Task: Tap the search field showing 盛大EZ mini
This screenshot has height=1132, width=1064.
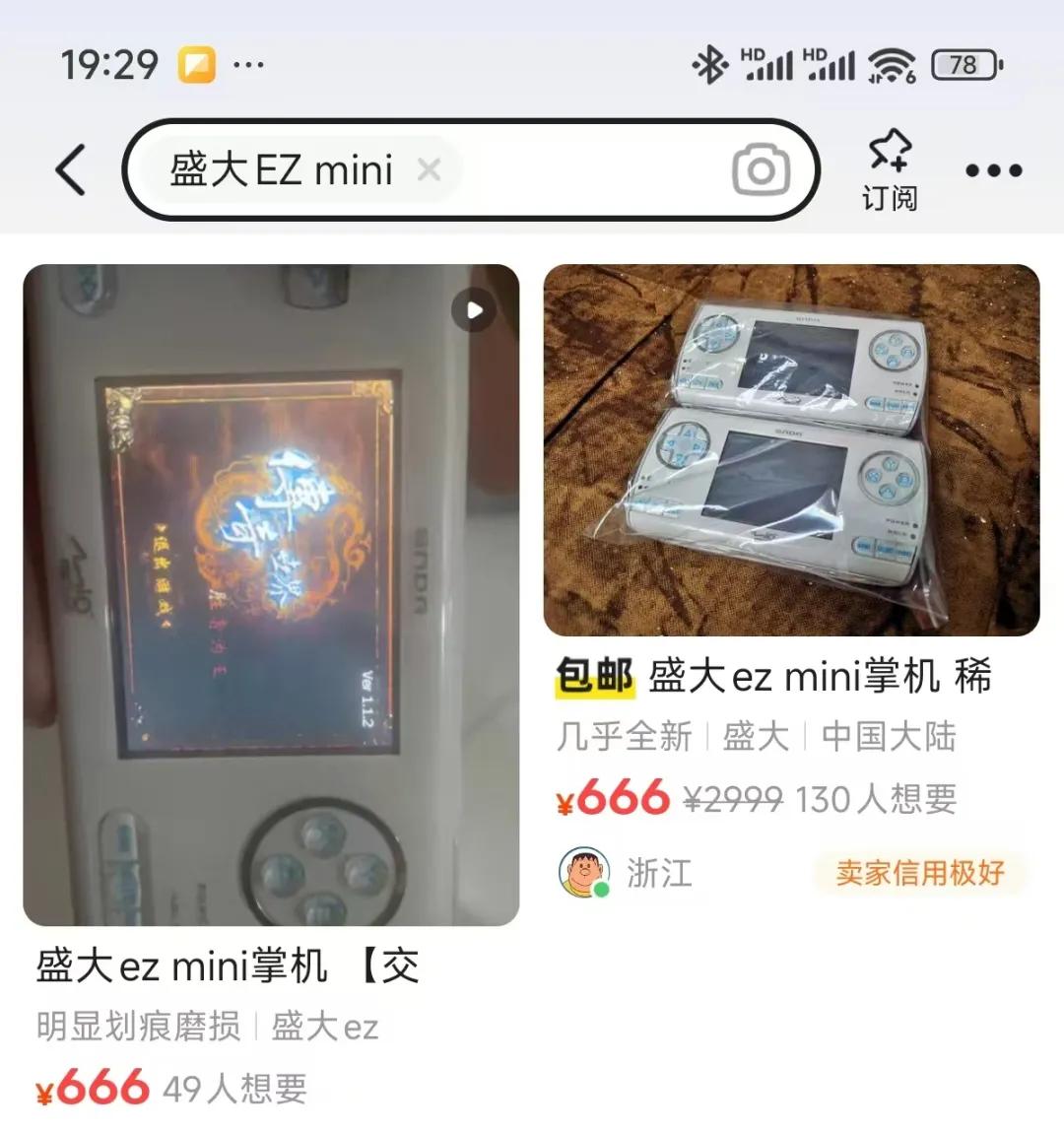Action: [286, 168]
